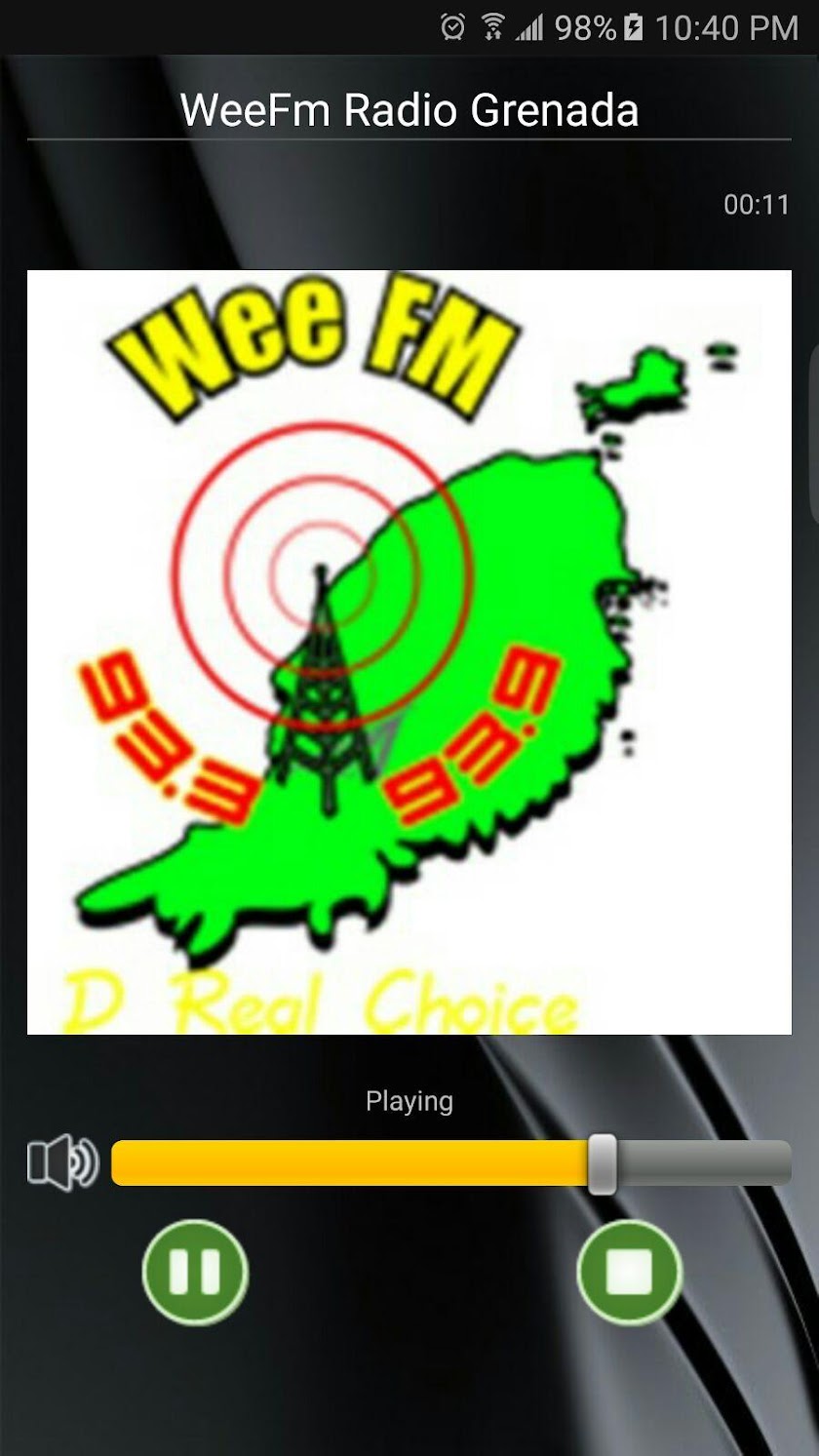Tap the speaker volume icon

pos(63,1162)
